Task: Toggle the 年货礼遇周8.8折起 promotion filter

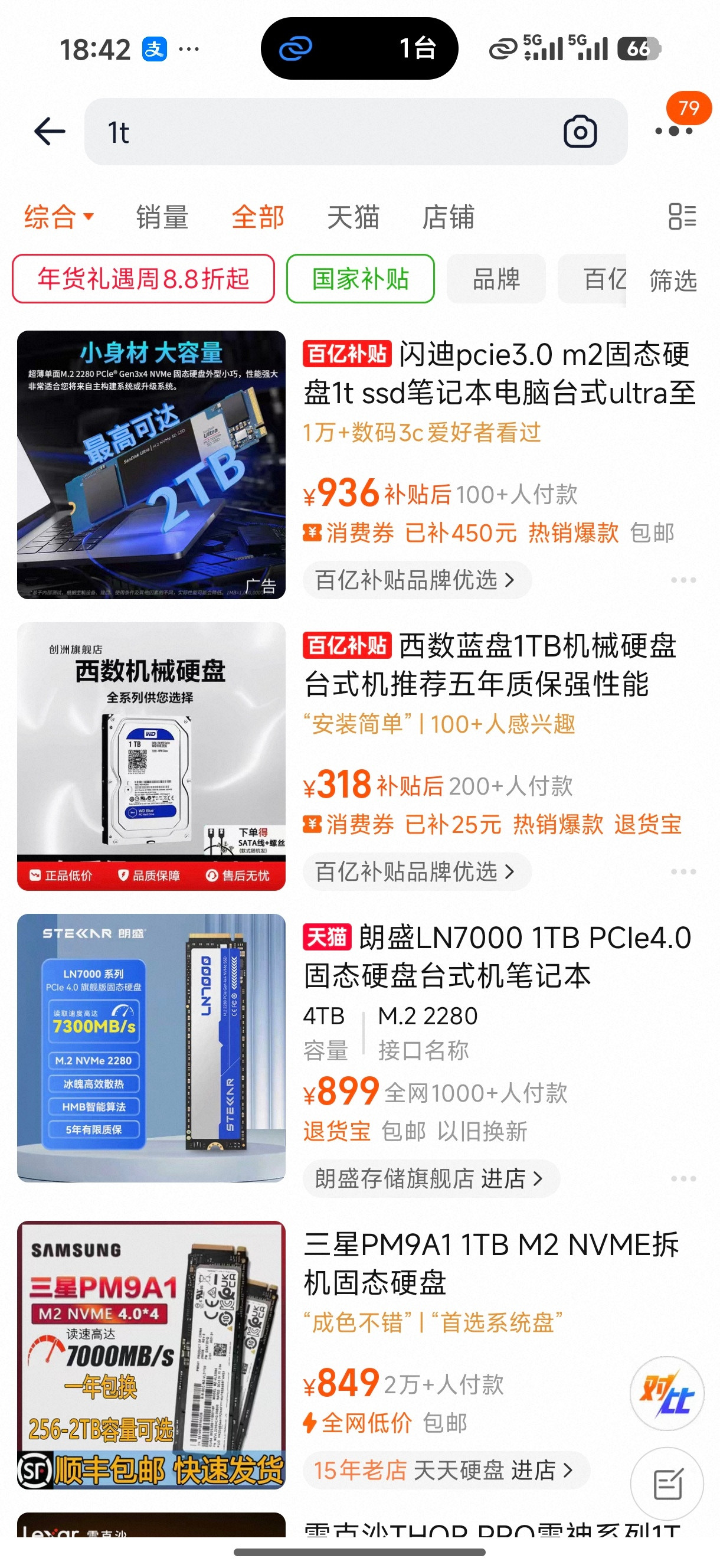Action: coord(146,279)
